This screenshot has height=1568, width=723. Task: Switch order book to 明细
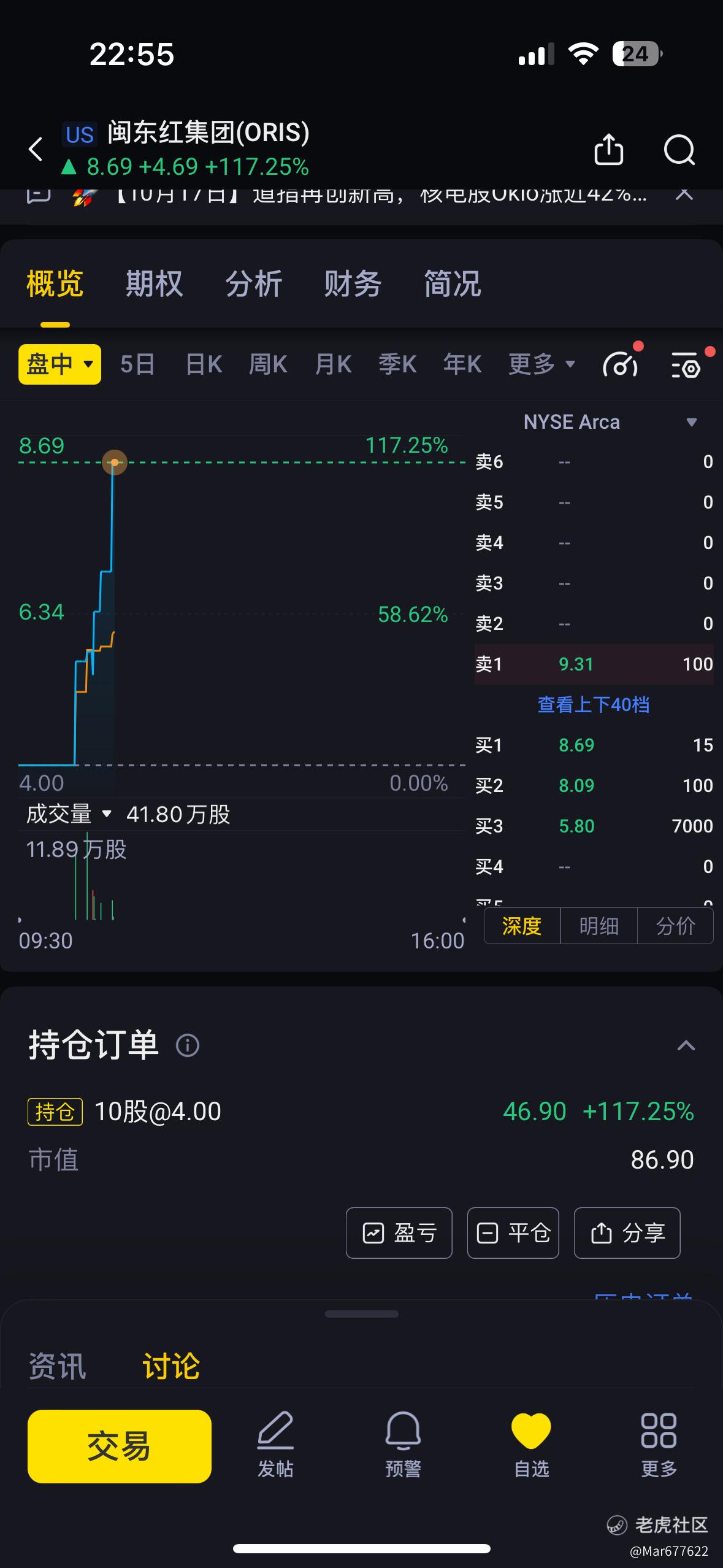pyautogui.click(x=599, y=926)
